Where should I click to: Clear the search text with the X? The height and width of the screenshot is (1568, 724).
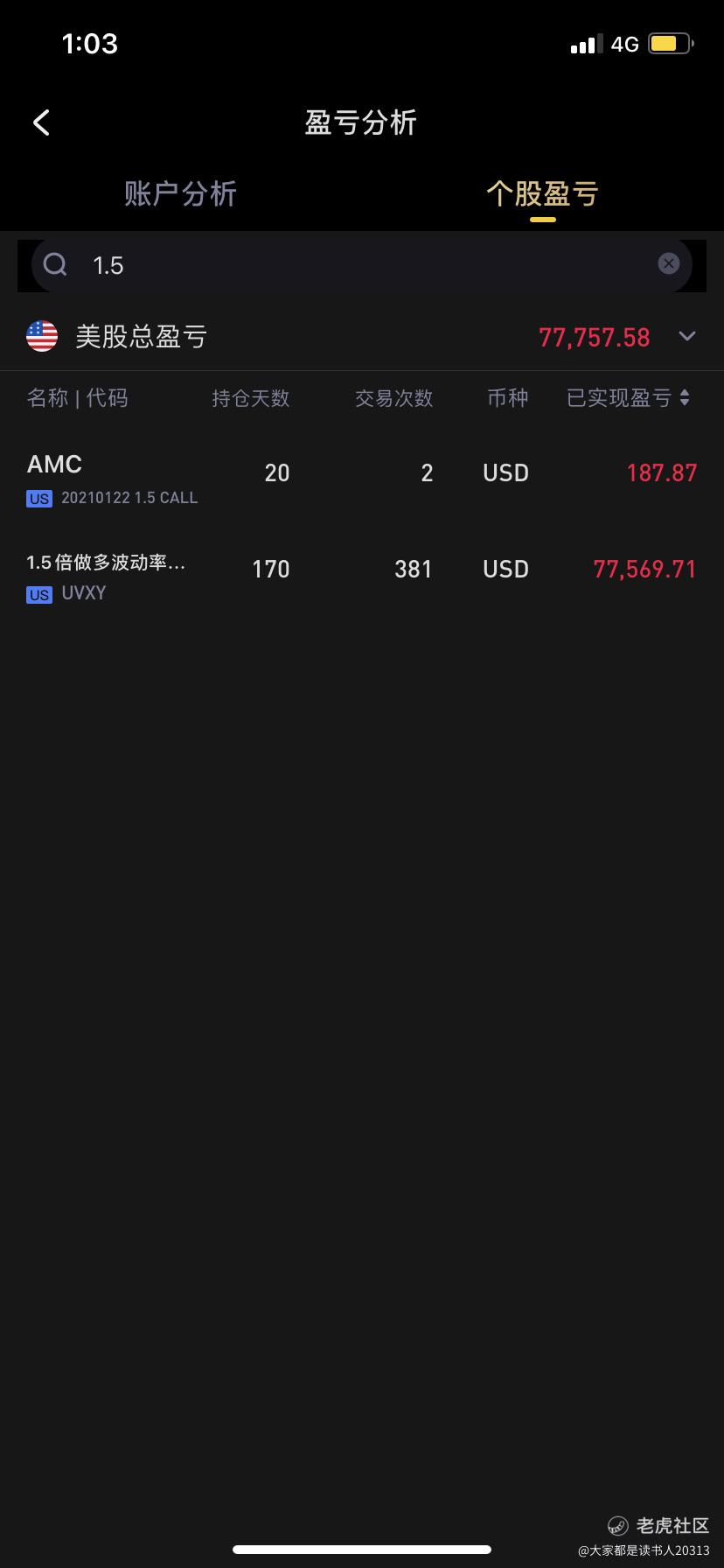(669, 263)
